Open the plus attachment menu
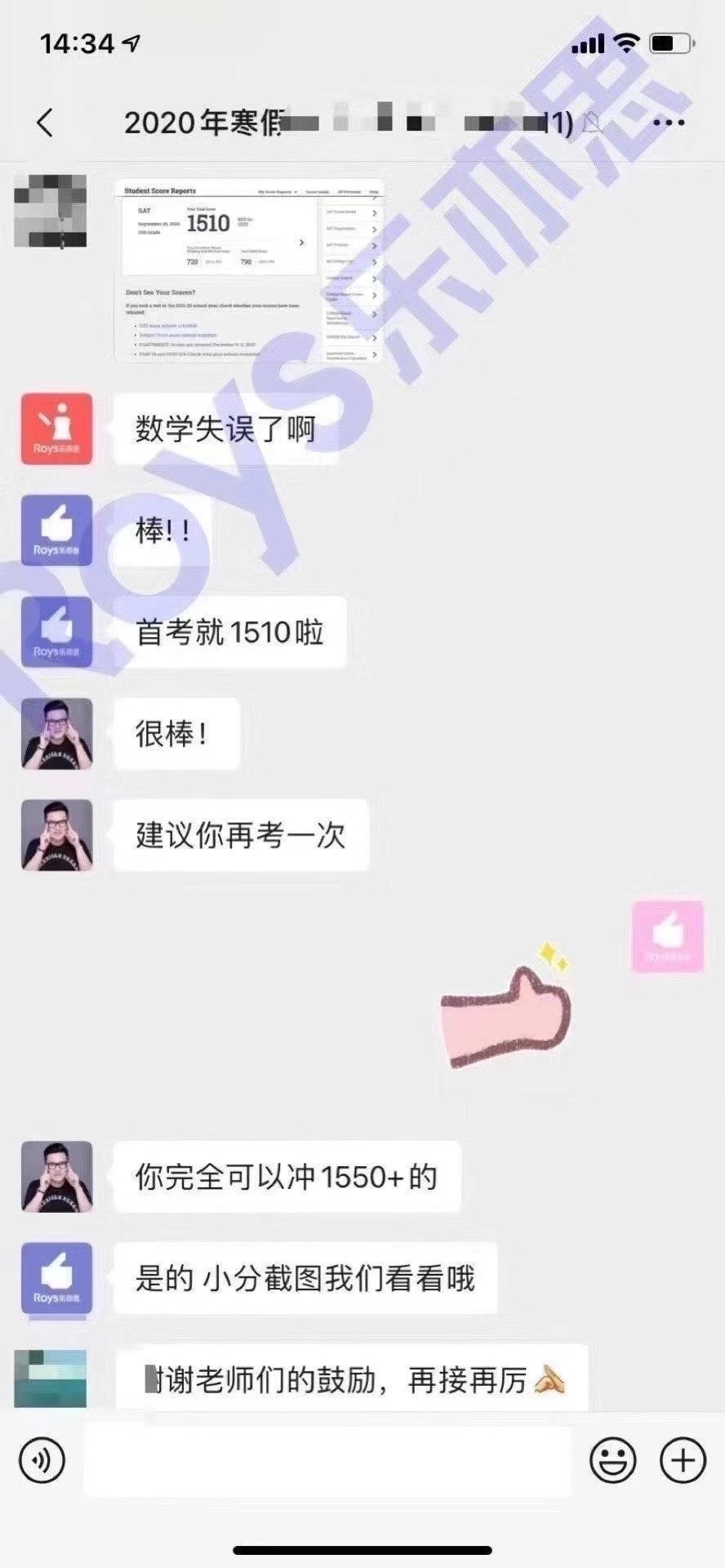The image size is (725, 1568). click(x=683, y=1459)
